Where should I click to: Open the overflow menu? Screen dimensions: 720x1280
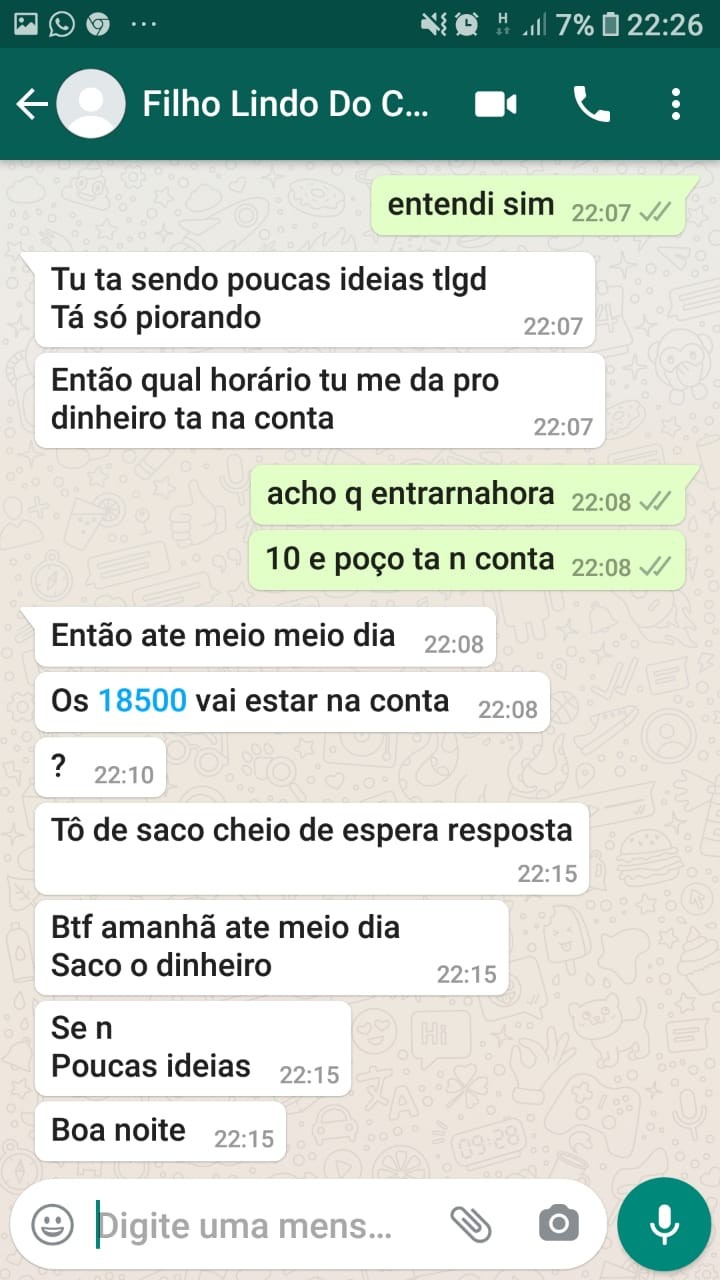click(x=676, y=104)
